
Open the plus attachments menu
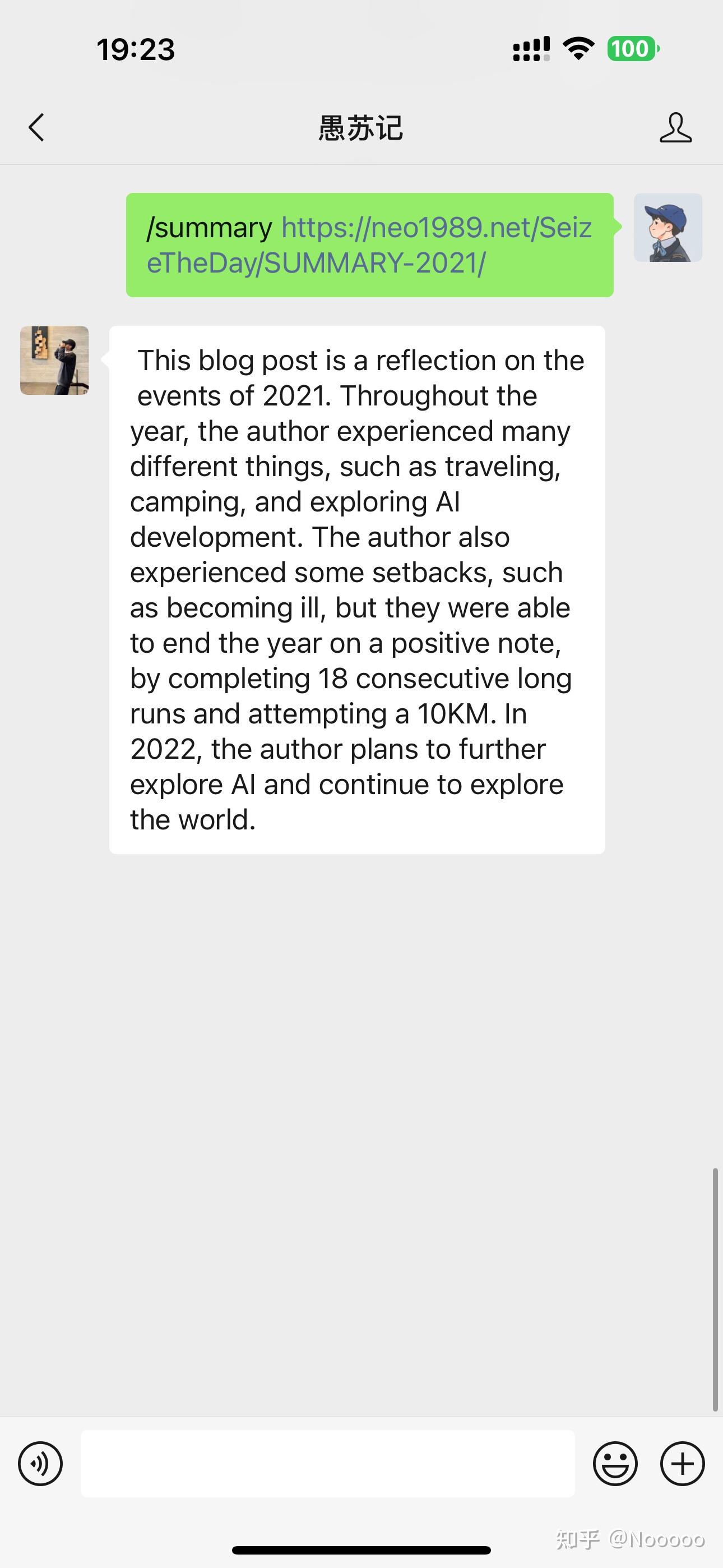point(682,1463)
